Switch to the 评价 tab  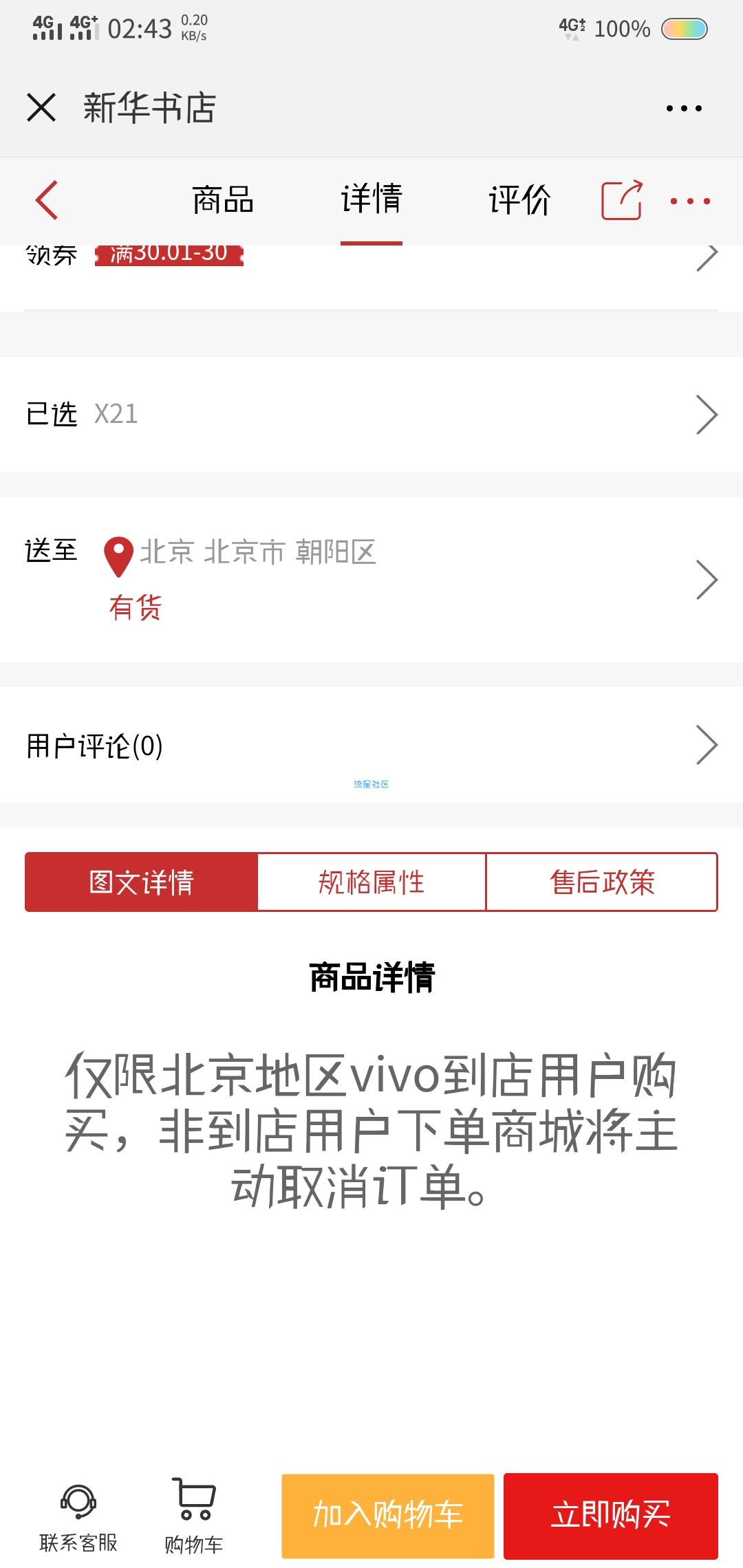click(519, 200)
